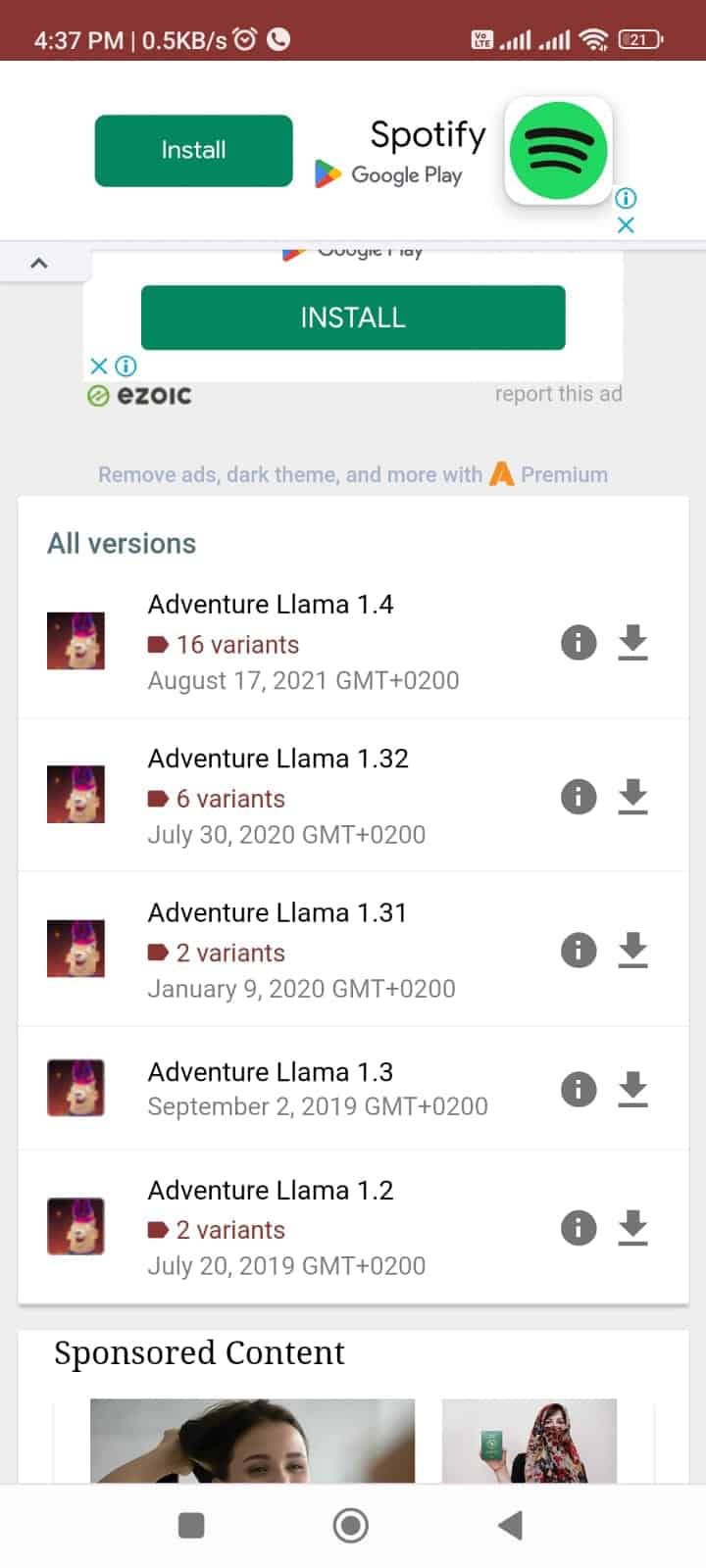Go to the home screen
This screenshot has width=706, height=1568.
point(351,1525)
